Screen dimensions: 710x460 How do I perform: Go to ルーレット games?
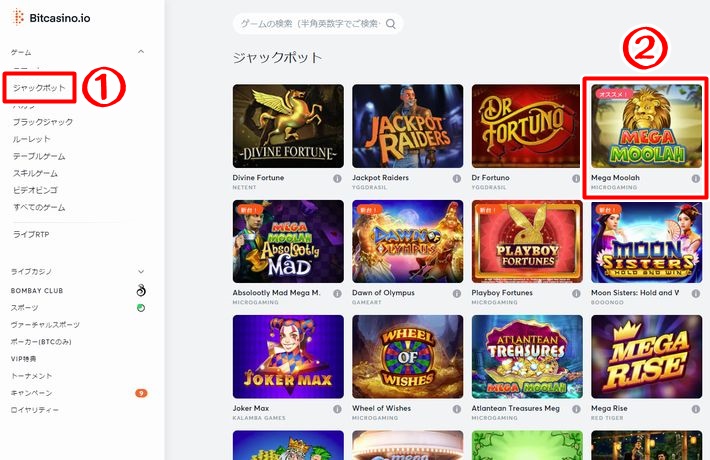30,139
